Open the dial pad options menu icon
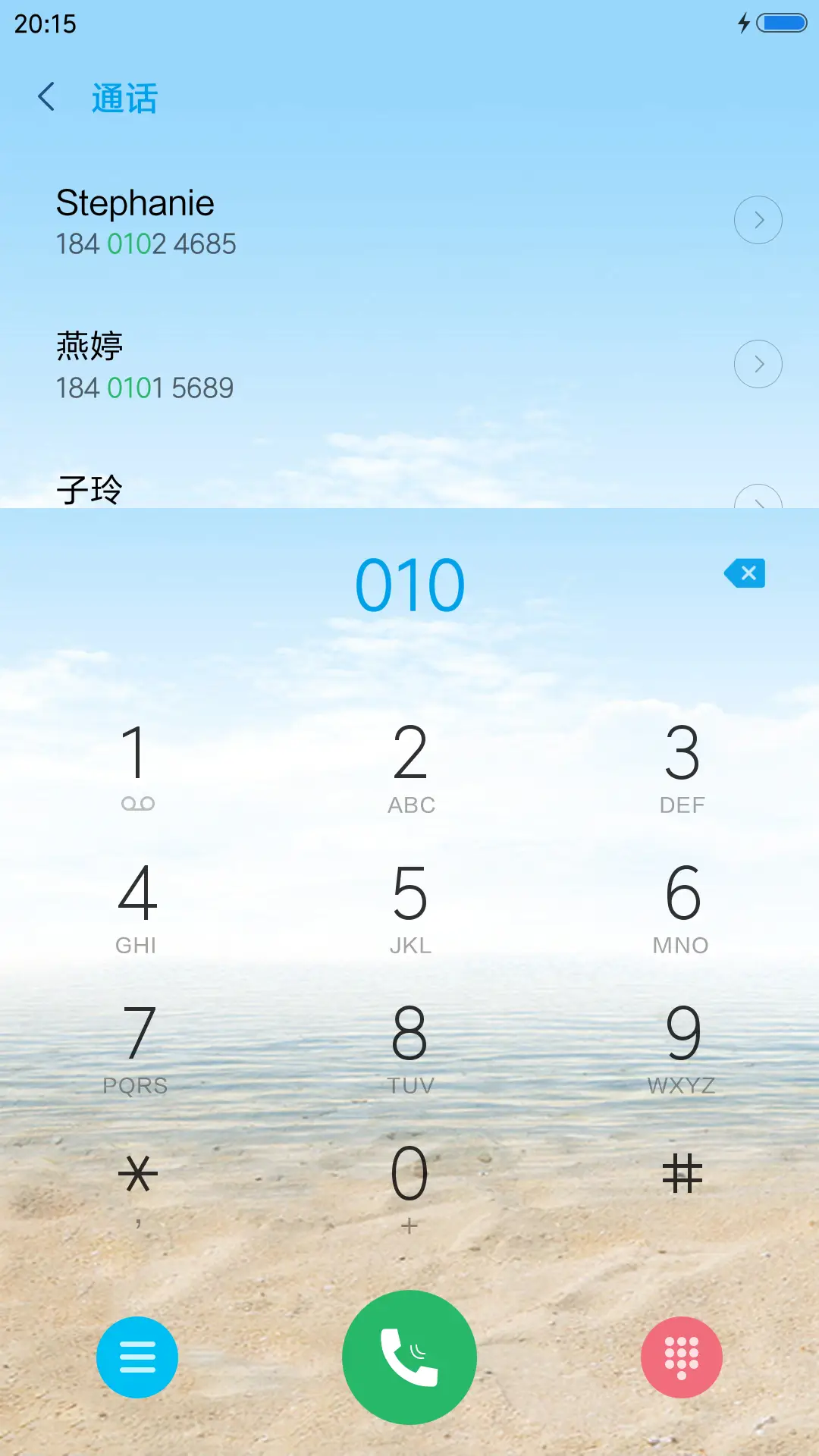 [x=137, y=1357]
